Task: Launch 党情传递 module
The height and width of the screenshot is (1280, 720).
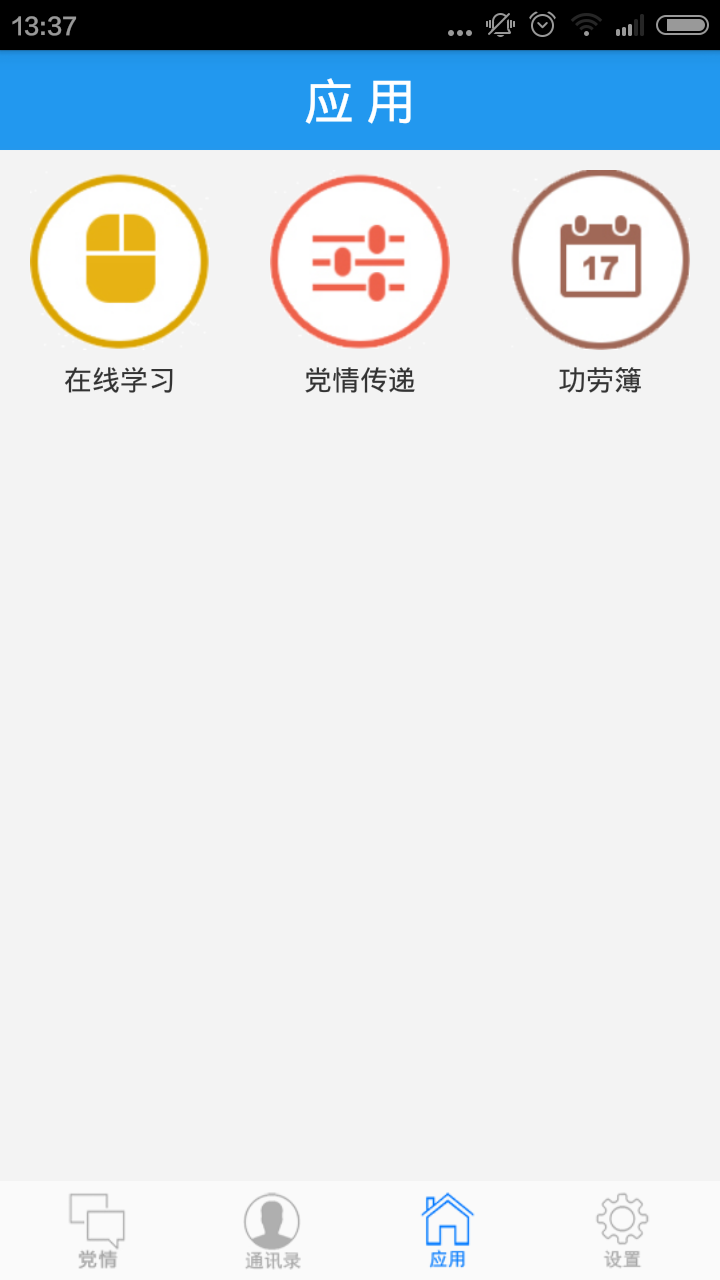Action: [x=359, y=262]
